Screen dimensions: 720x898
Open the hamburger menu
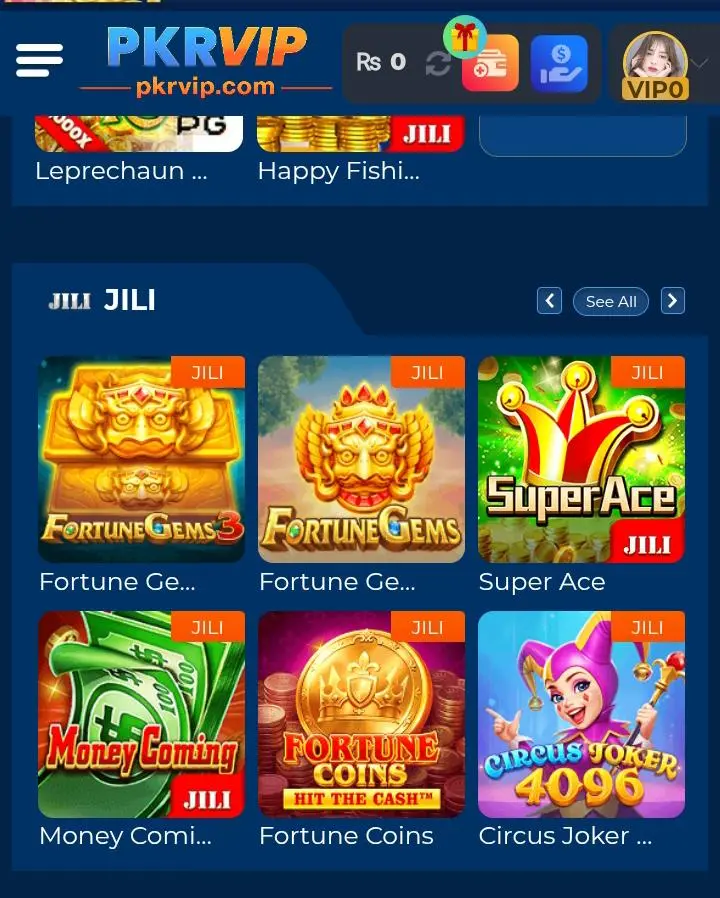coord(39,61)
